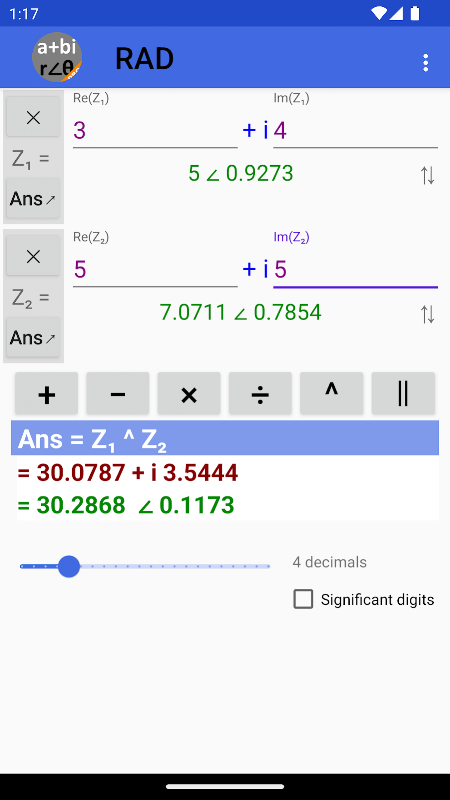Viewport: 450px width, 800px height.
Task: Divide Z1 by Z2
Action: 260,393
